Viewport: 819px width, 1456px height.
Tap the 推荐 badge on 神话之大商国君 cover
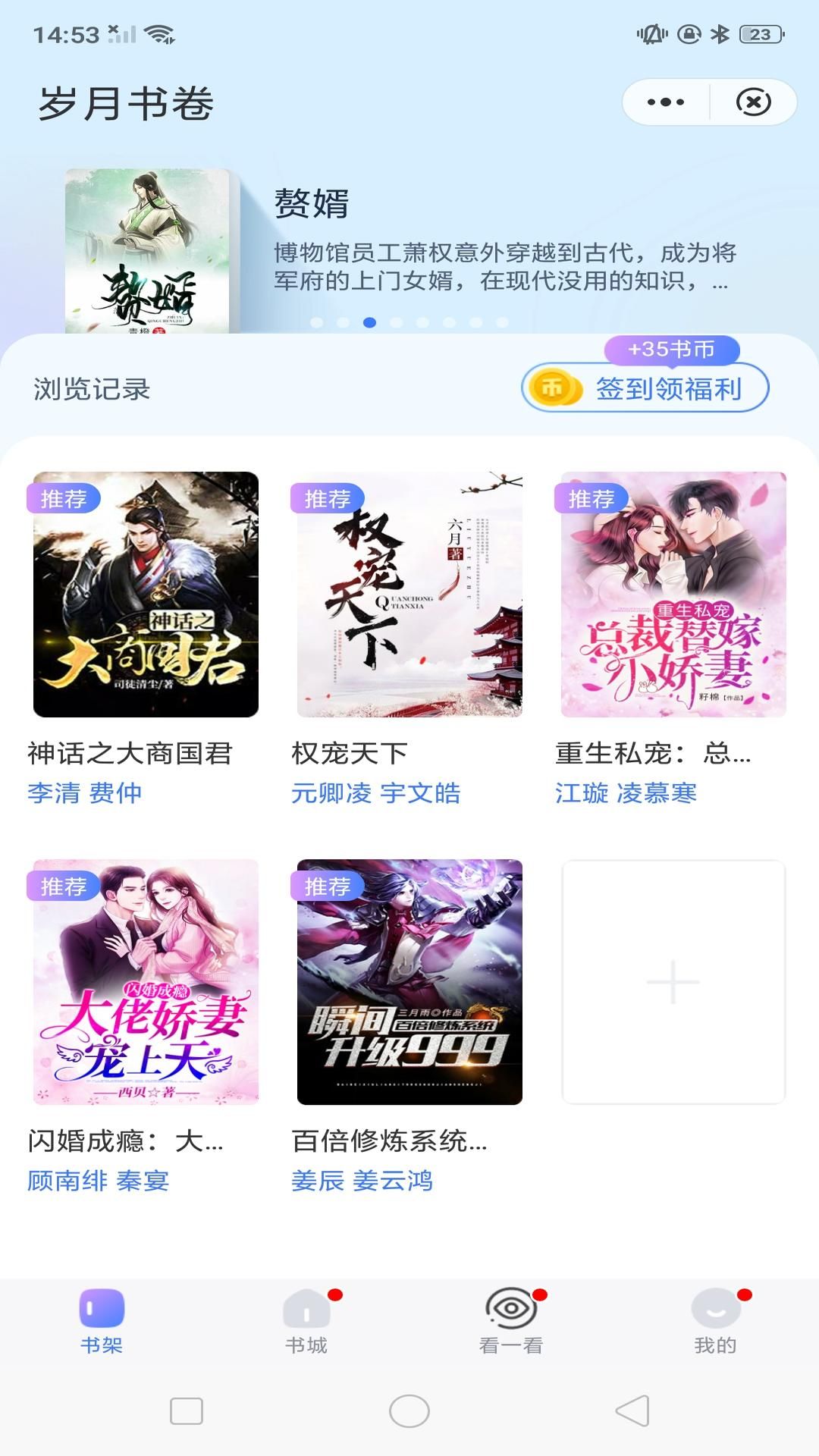click(x=64, y=499)
